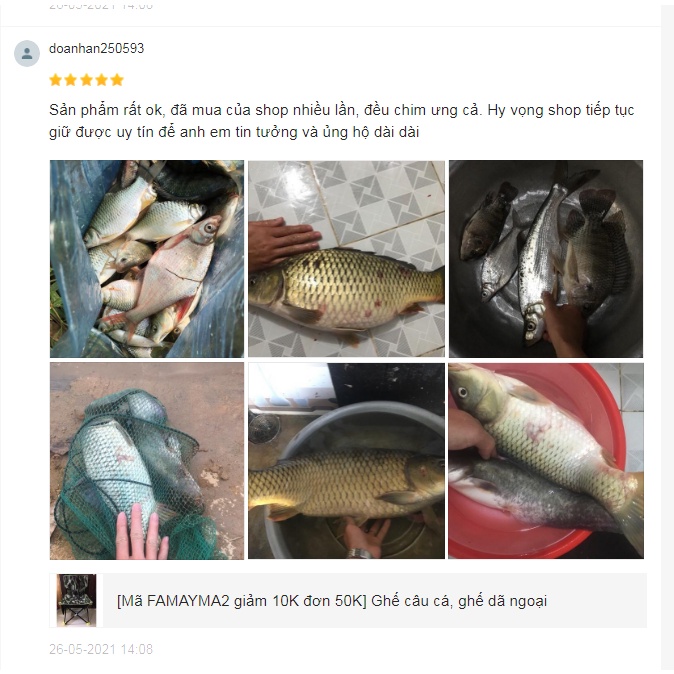This screenshot has width=674, height=674.
Task: Open reviewer doanhan250593's profile
Action: point(96,48)
